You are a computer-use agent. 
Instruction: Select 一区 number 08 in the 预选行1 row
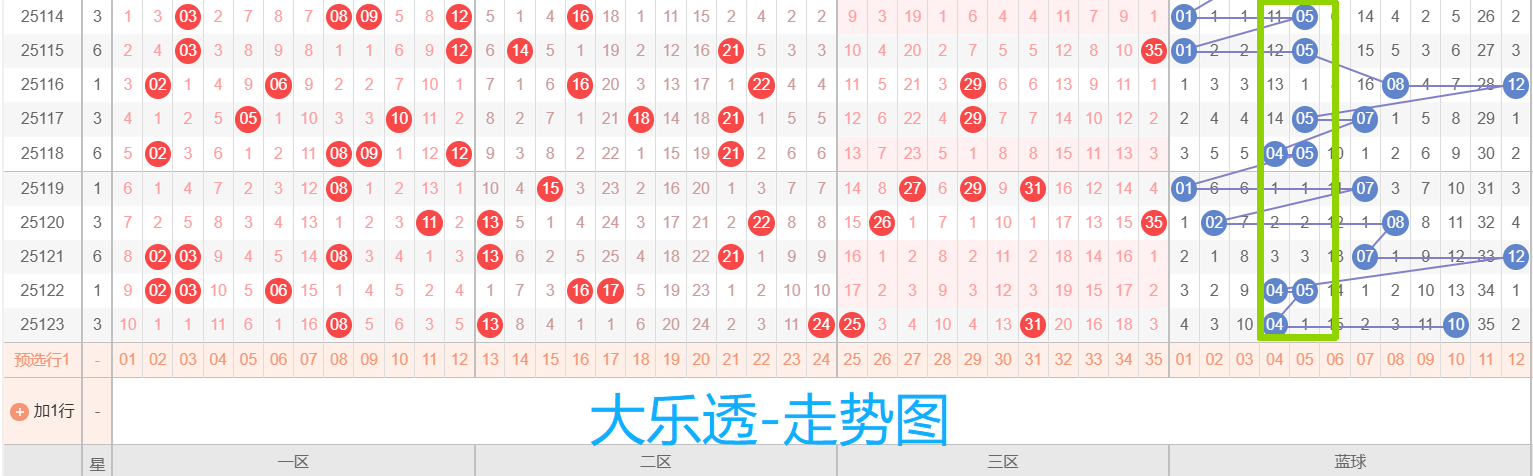click(339, 360)
